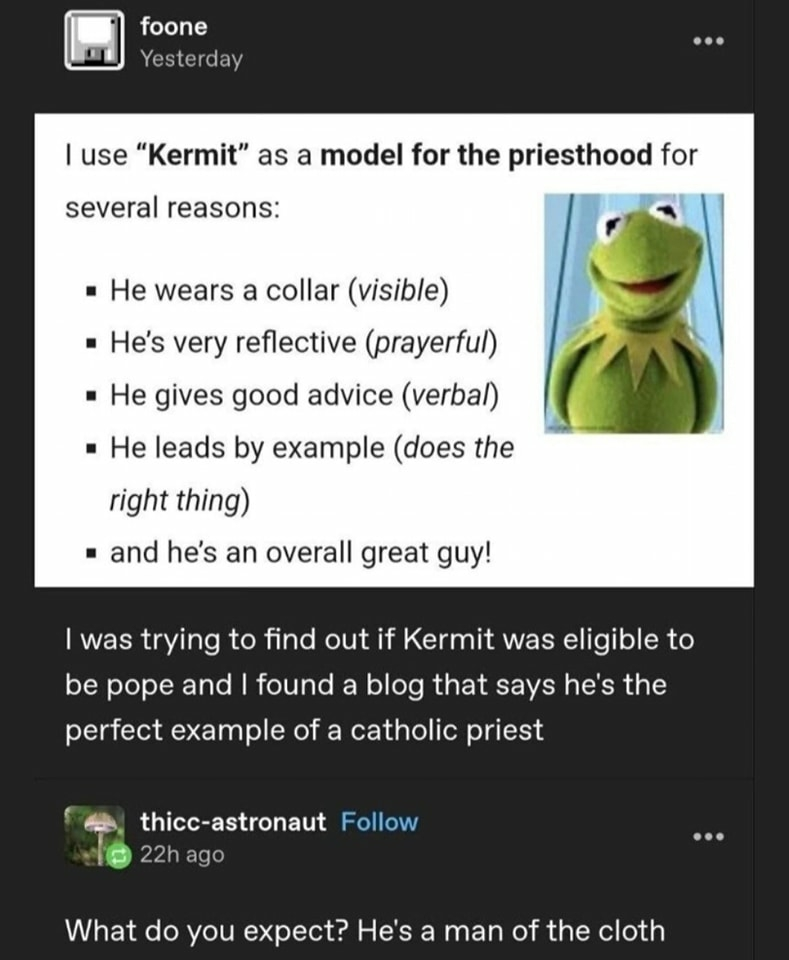Image resolution: width=789 pixels, height=960 pixels.
Task: Open foone's blog from the avatar
Action: click(94, 42)
